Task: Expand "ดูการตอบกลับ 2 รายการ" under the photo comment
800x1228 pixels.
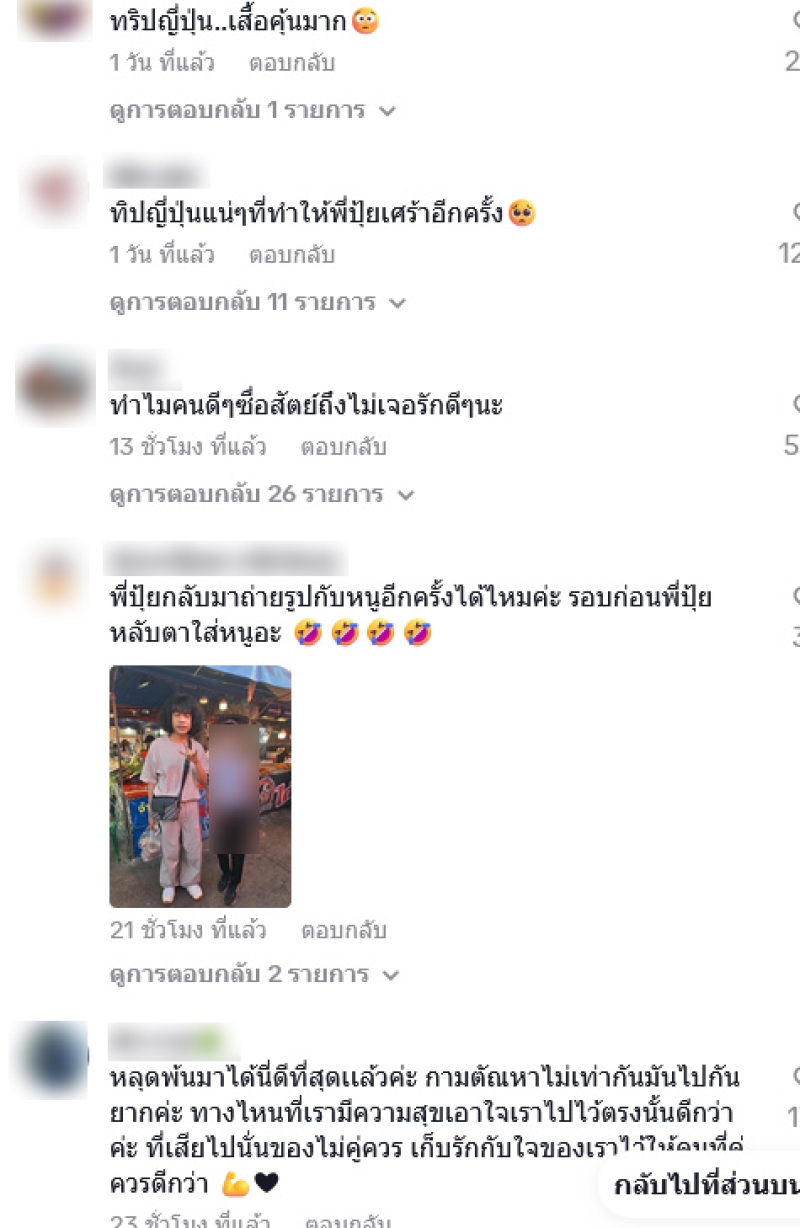Action: coord(253,974)
